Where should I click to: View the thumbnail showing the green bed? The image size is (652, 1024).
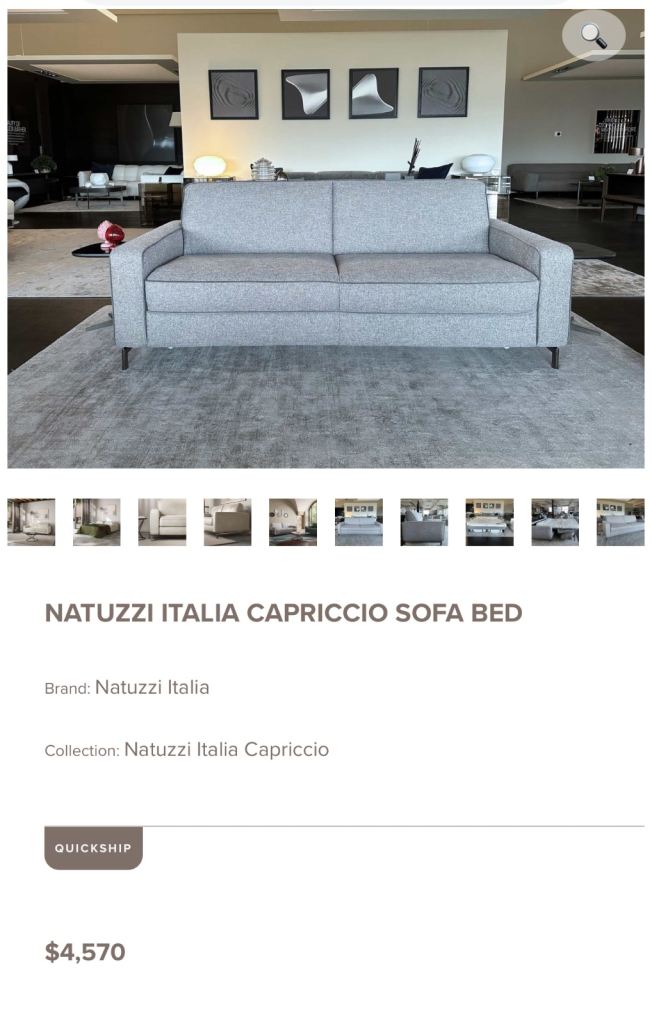pyautogui.click(x=96, y=522)
